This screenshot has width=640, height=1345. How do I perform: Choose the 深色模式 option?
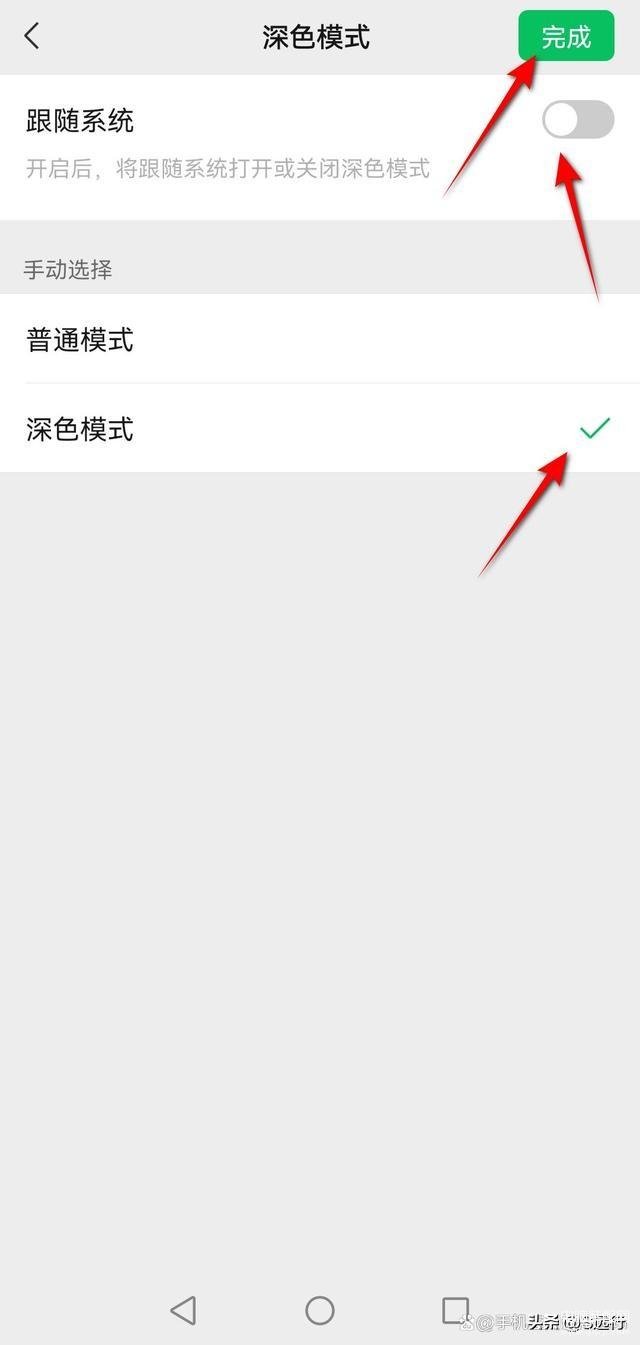click(x=320, y=430)
